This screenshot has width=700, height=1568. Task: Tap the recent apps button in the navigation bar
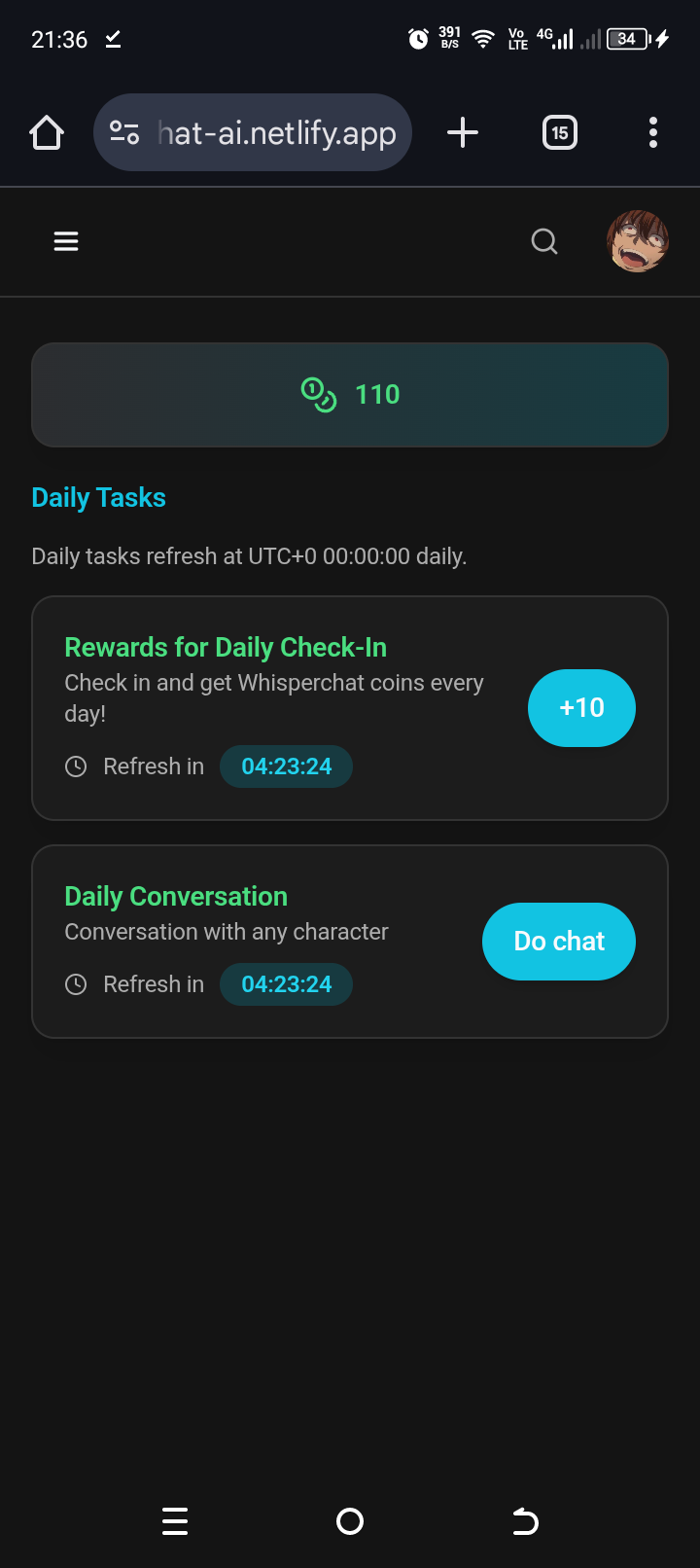[x=175, y=1521]
